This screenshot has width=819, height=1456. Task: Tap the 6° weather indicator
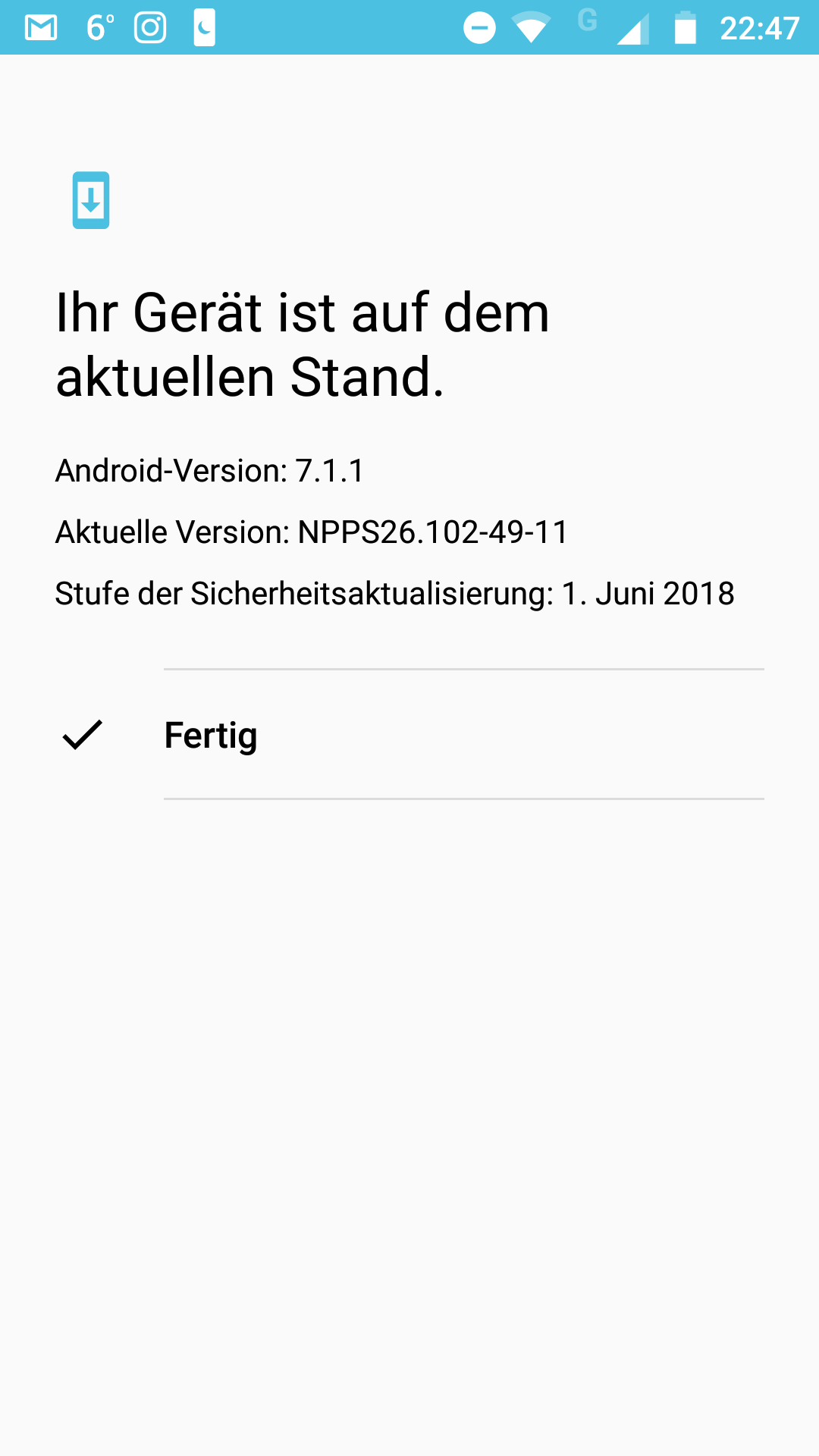[x=99, y=27]
